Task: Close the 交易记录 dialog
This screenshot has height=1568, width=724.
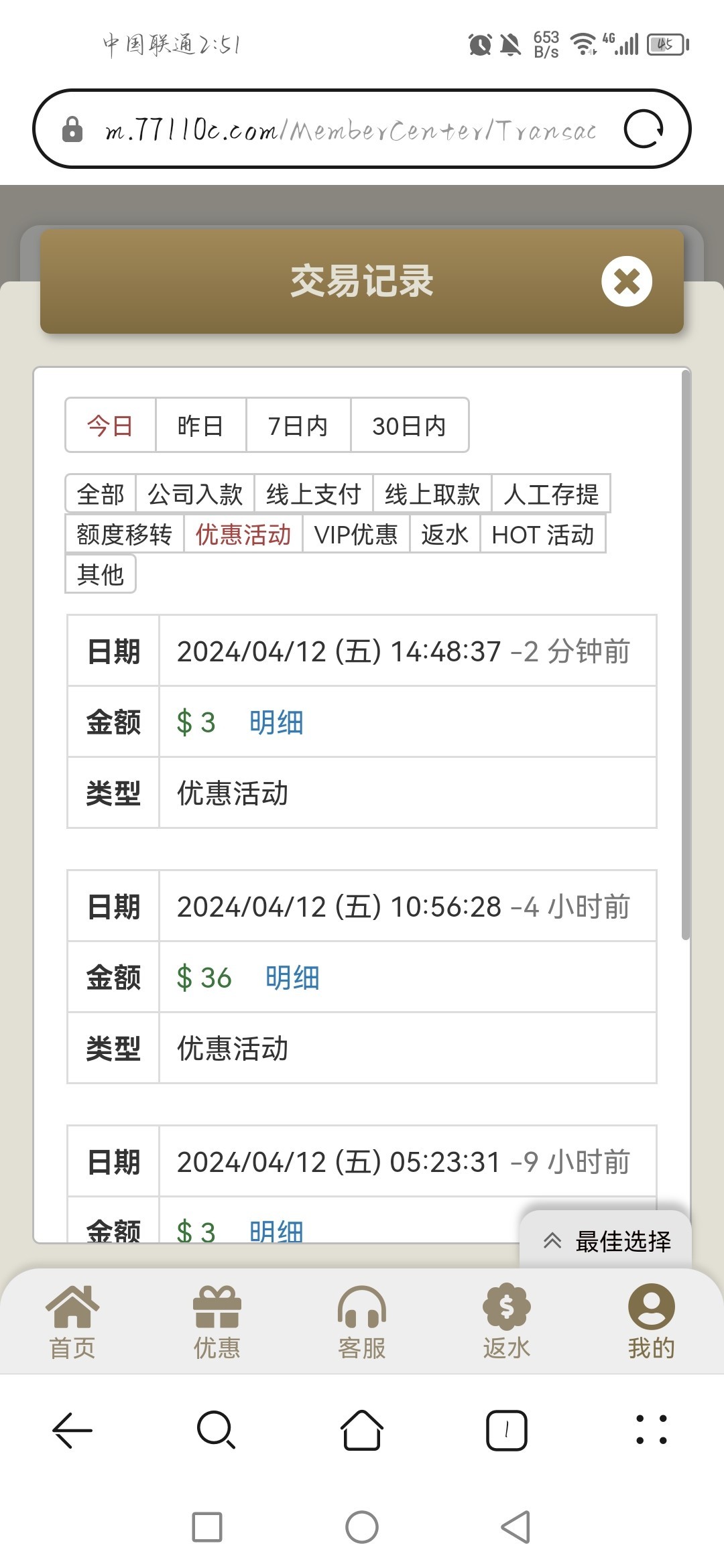Action: [x=627, y=281]
